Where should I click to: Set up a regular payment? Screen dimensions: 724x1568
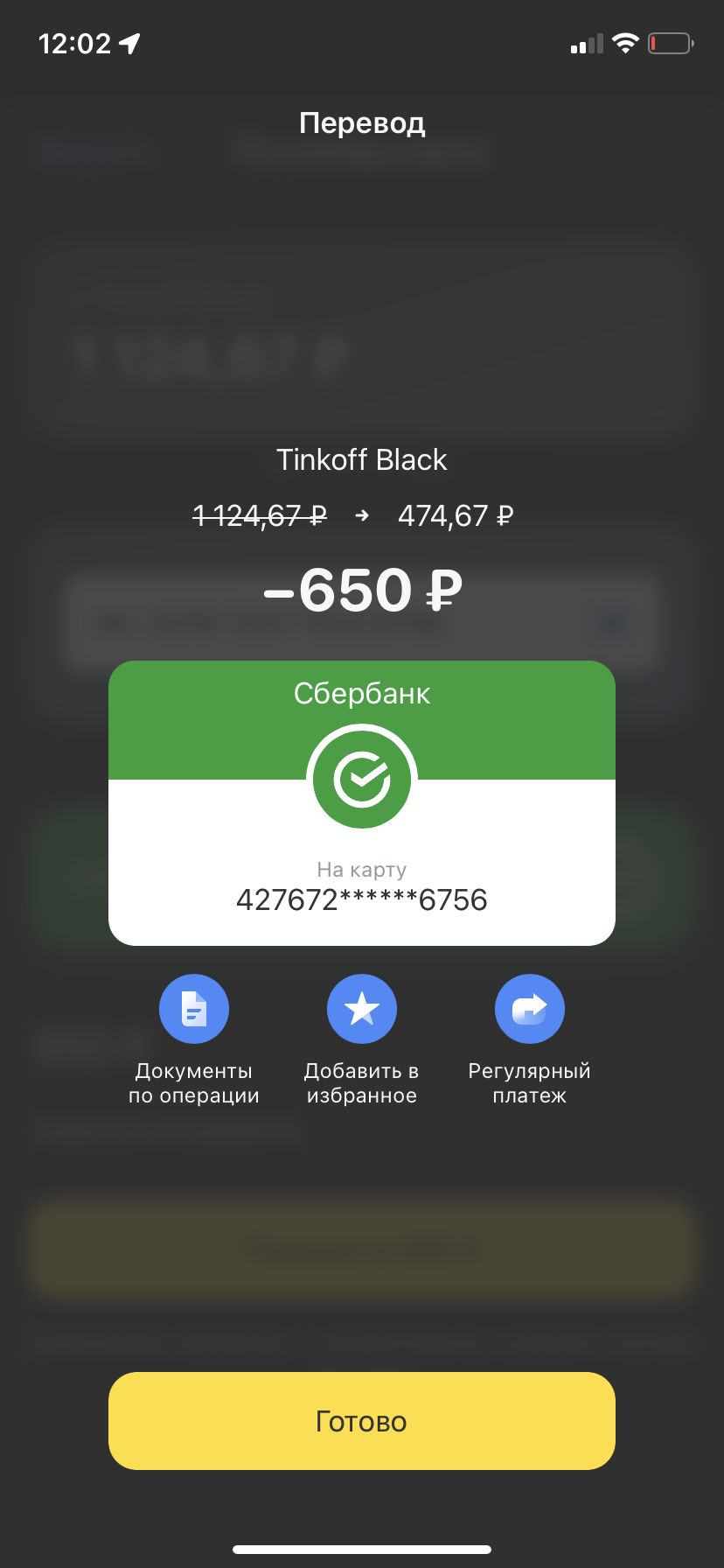click(530, 1009)
